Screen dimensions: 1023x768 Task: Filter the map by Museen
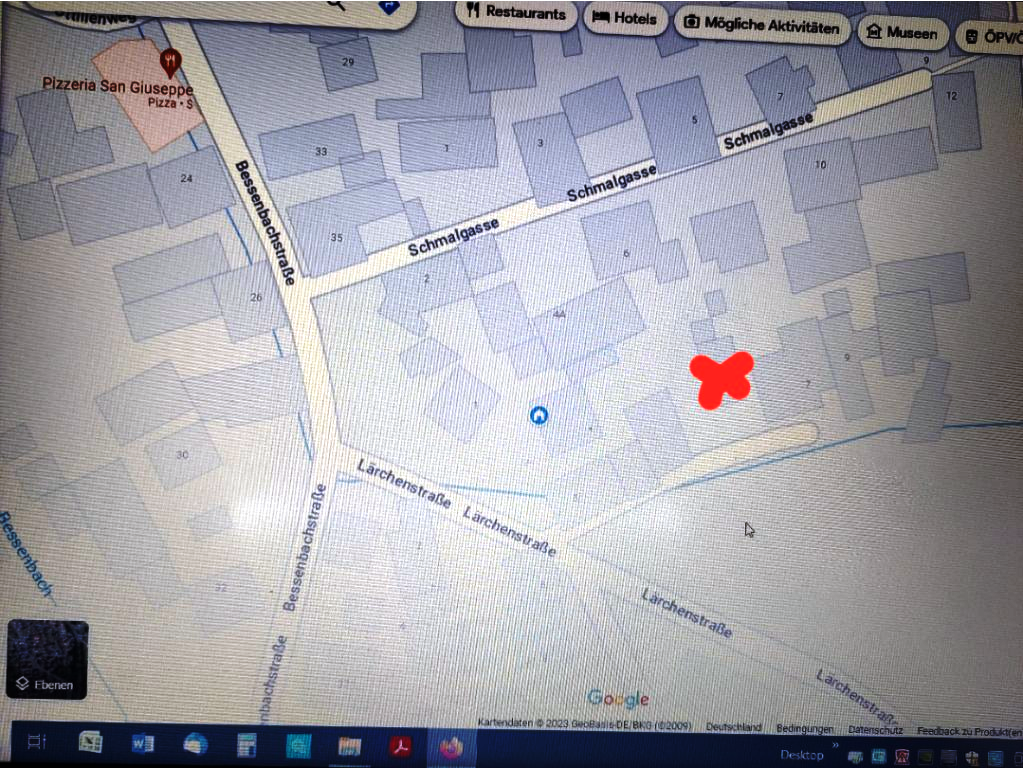[x=902, y=33]
